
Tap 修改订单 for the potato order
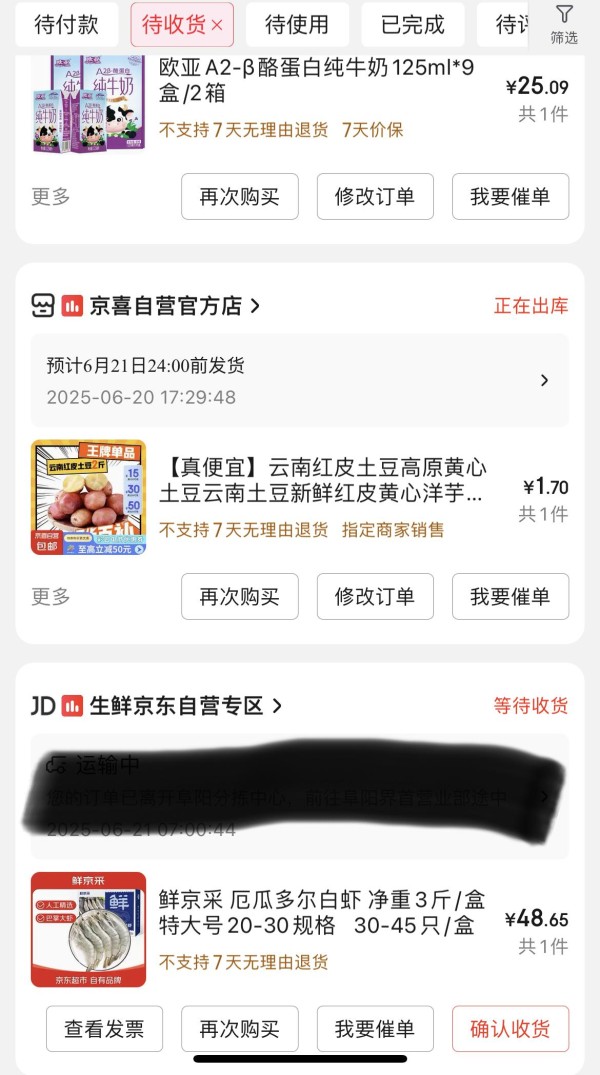click(375, 596)
